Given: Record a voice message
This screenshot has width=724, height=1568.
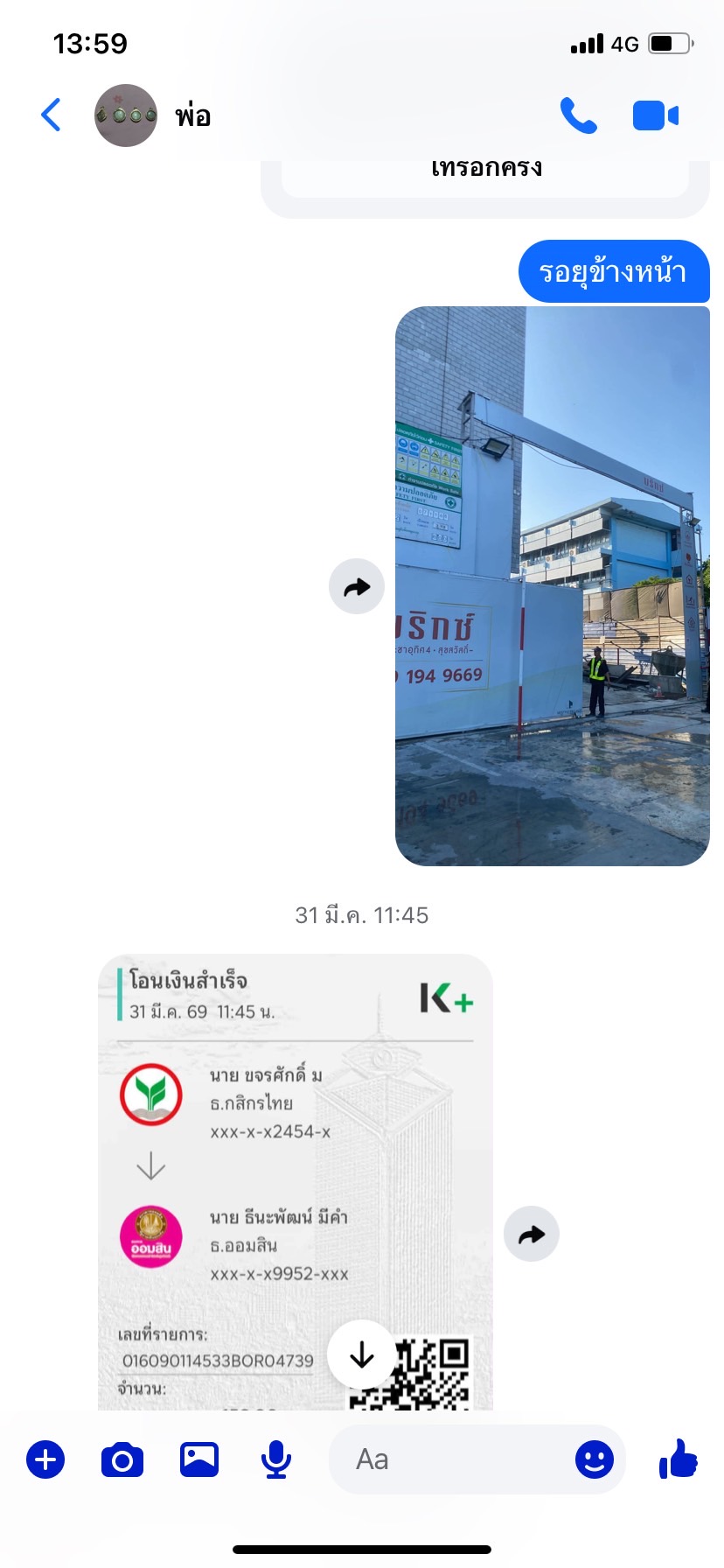Looking at the screenshot, I should pos(276,1459).
